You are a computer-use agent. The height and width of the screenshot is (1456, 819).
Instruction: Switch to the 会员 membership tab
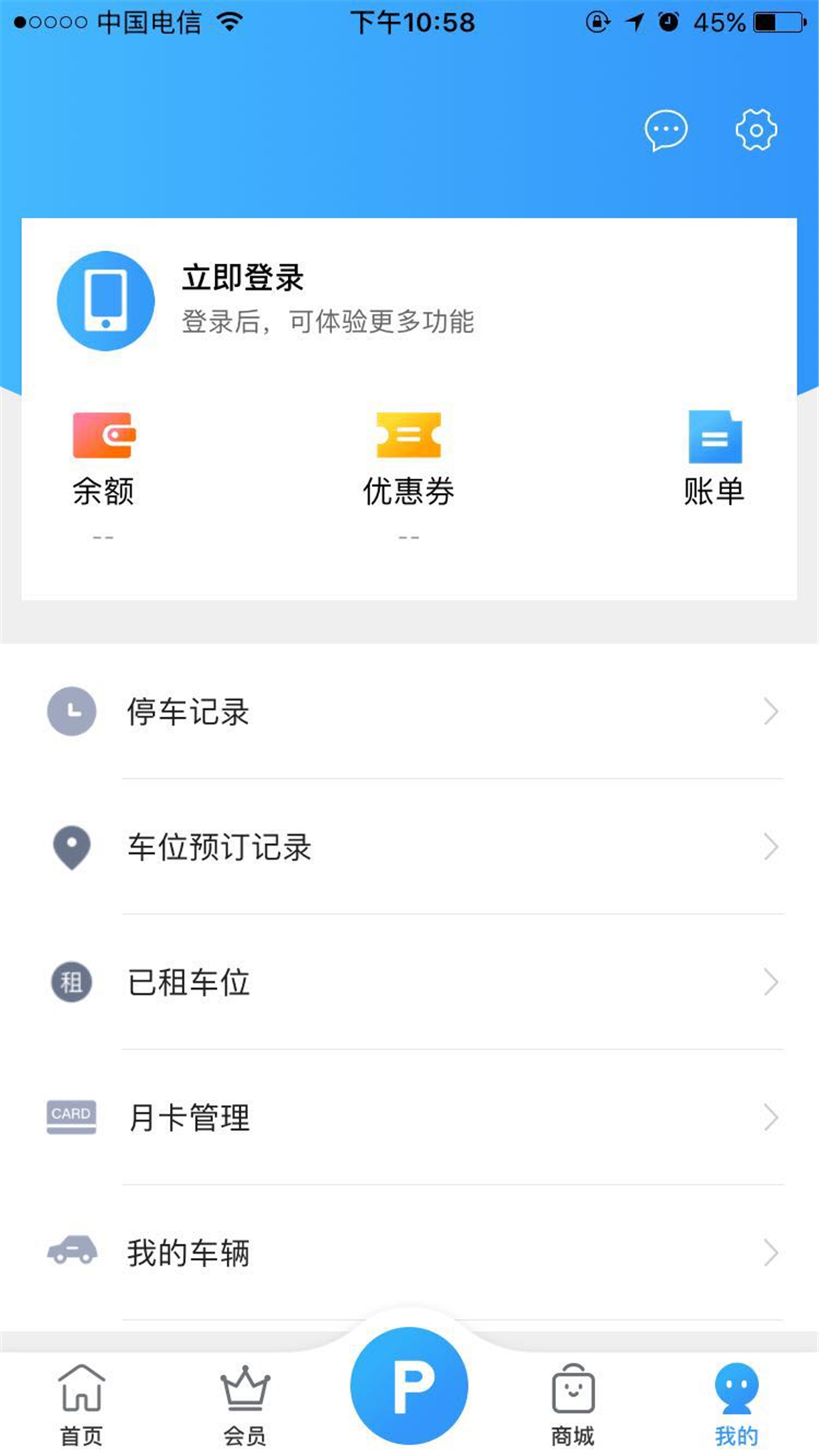244,1404
